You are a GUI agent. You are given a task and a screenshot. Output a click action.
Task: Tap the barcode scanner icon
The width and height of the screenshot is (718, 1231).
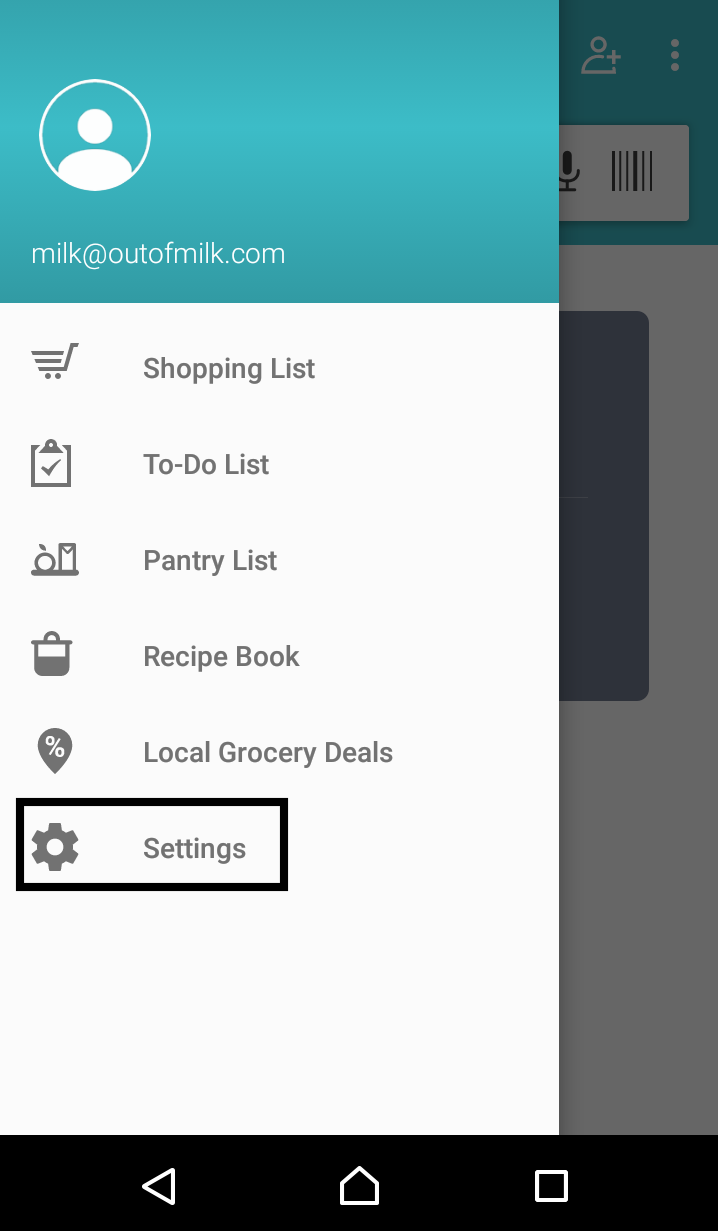(632, 171)
